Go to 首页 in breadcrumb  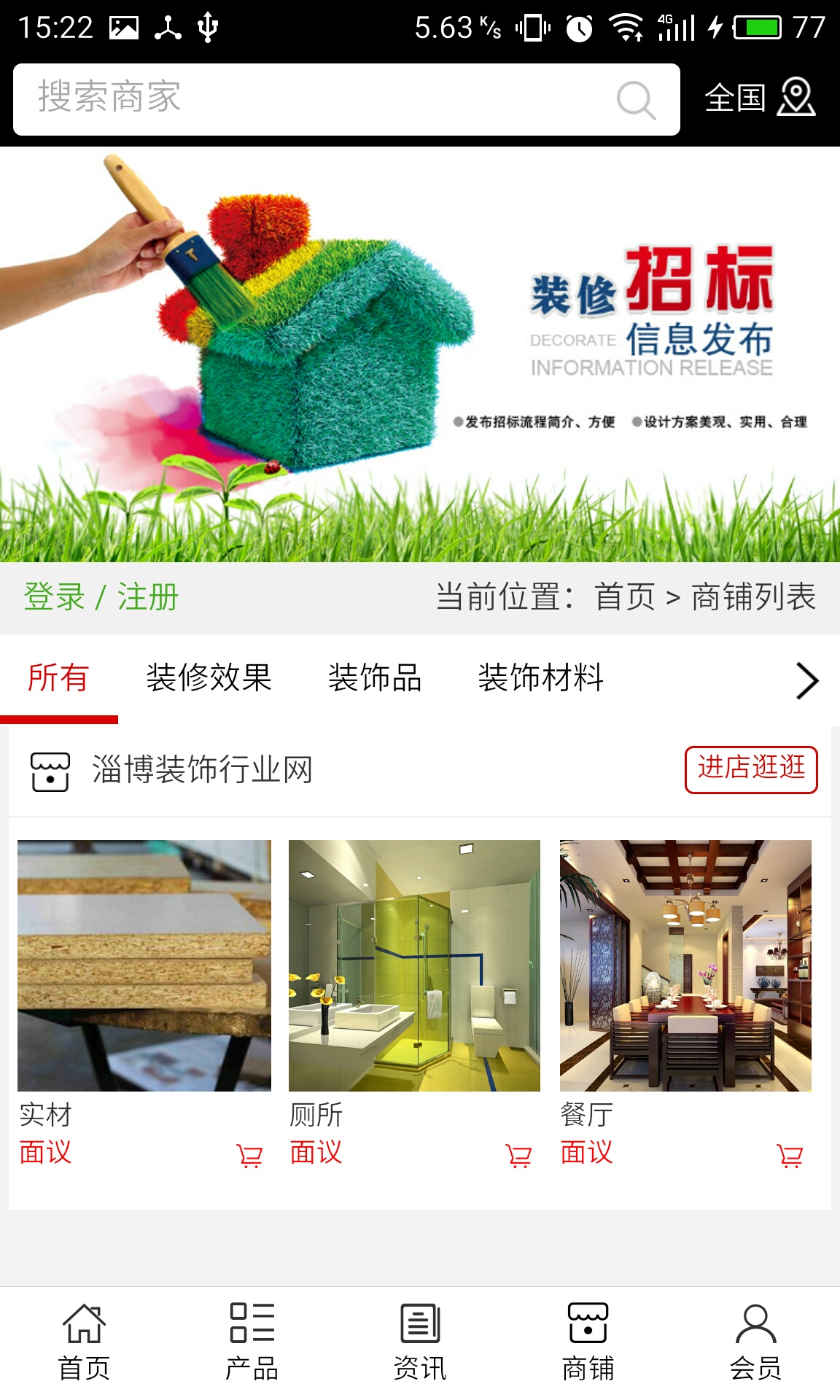(x=624, y=597)
